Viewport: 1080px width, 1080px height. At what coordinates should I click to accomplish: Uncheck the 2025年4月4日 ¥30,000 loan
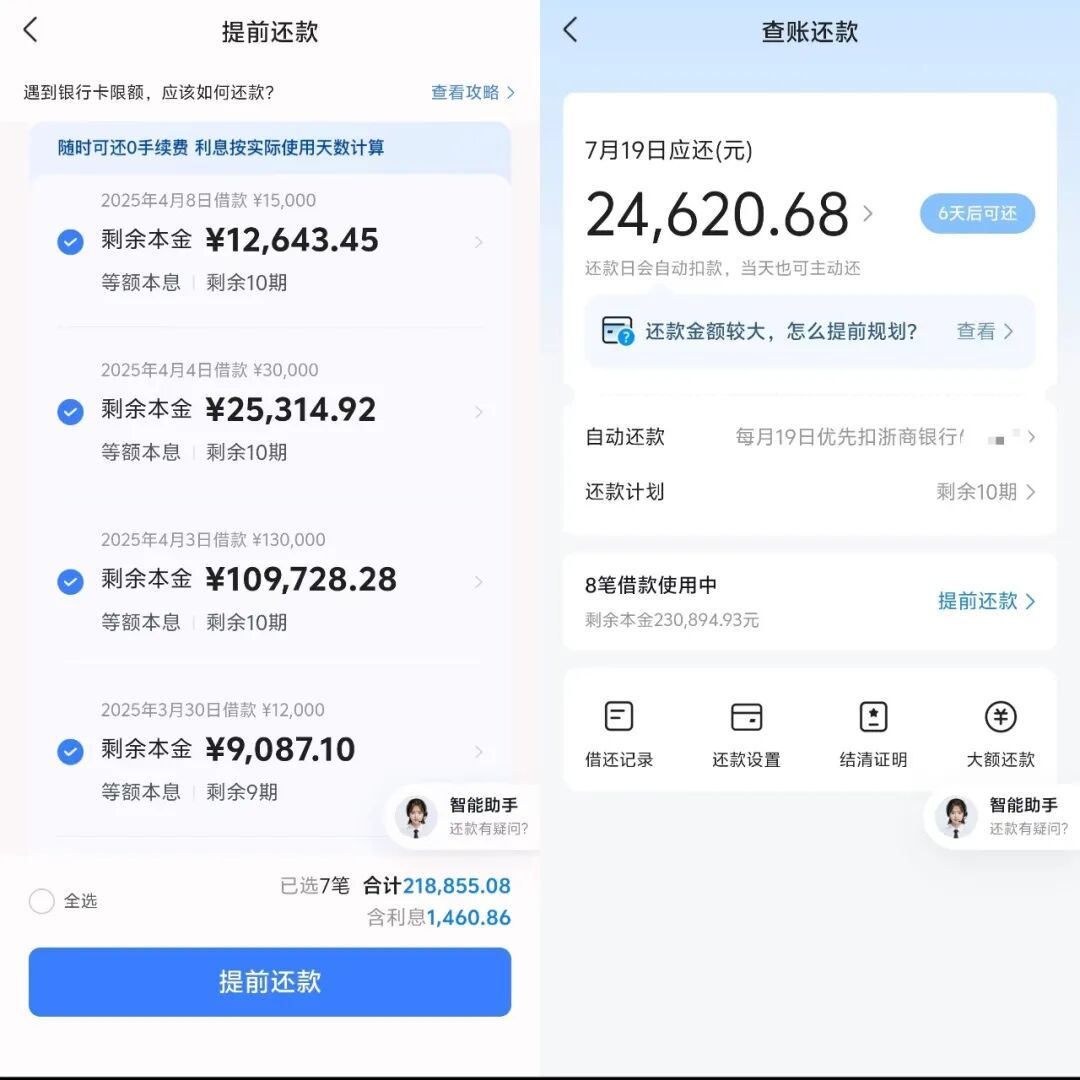coord(70,411)
